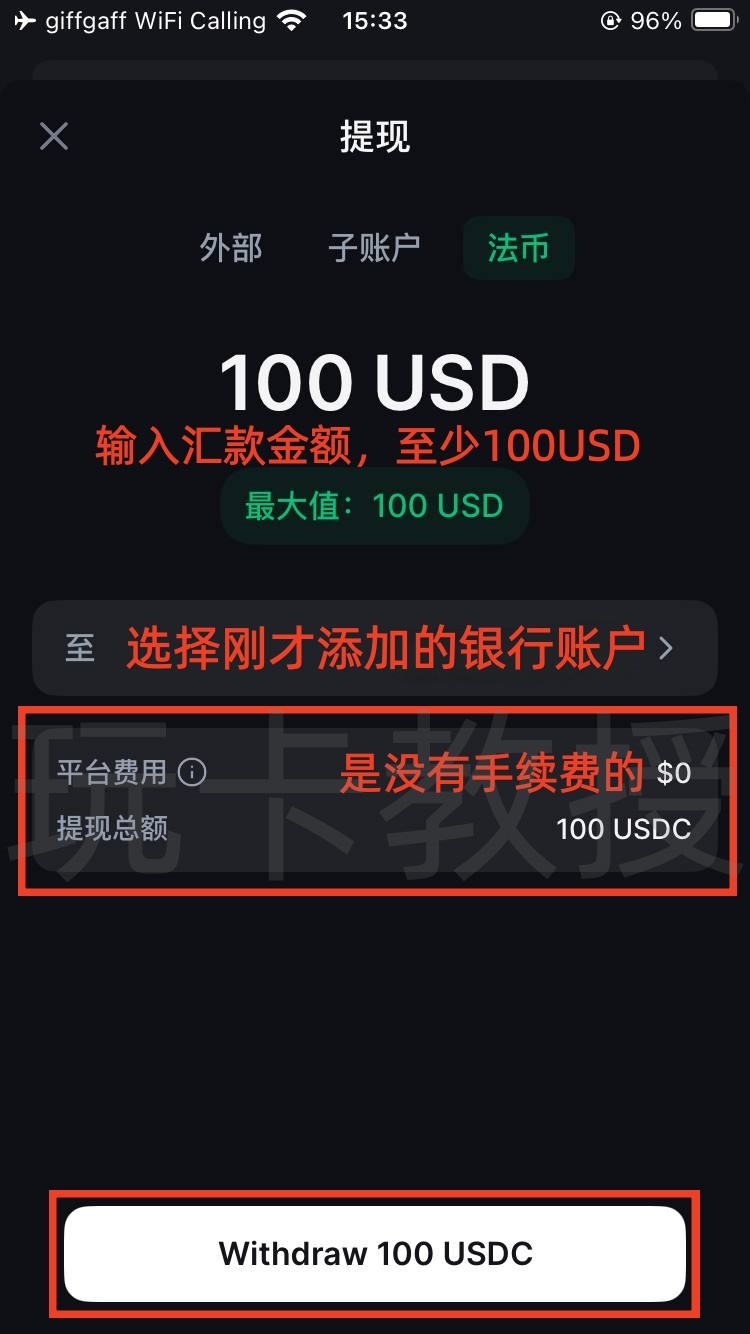Edit the 100 USD amount field
Viewport: 750px width, 1334px height.
coord(374,383)
